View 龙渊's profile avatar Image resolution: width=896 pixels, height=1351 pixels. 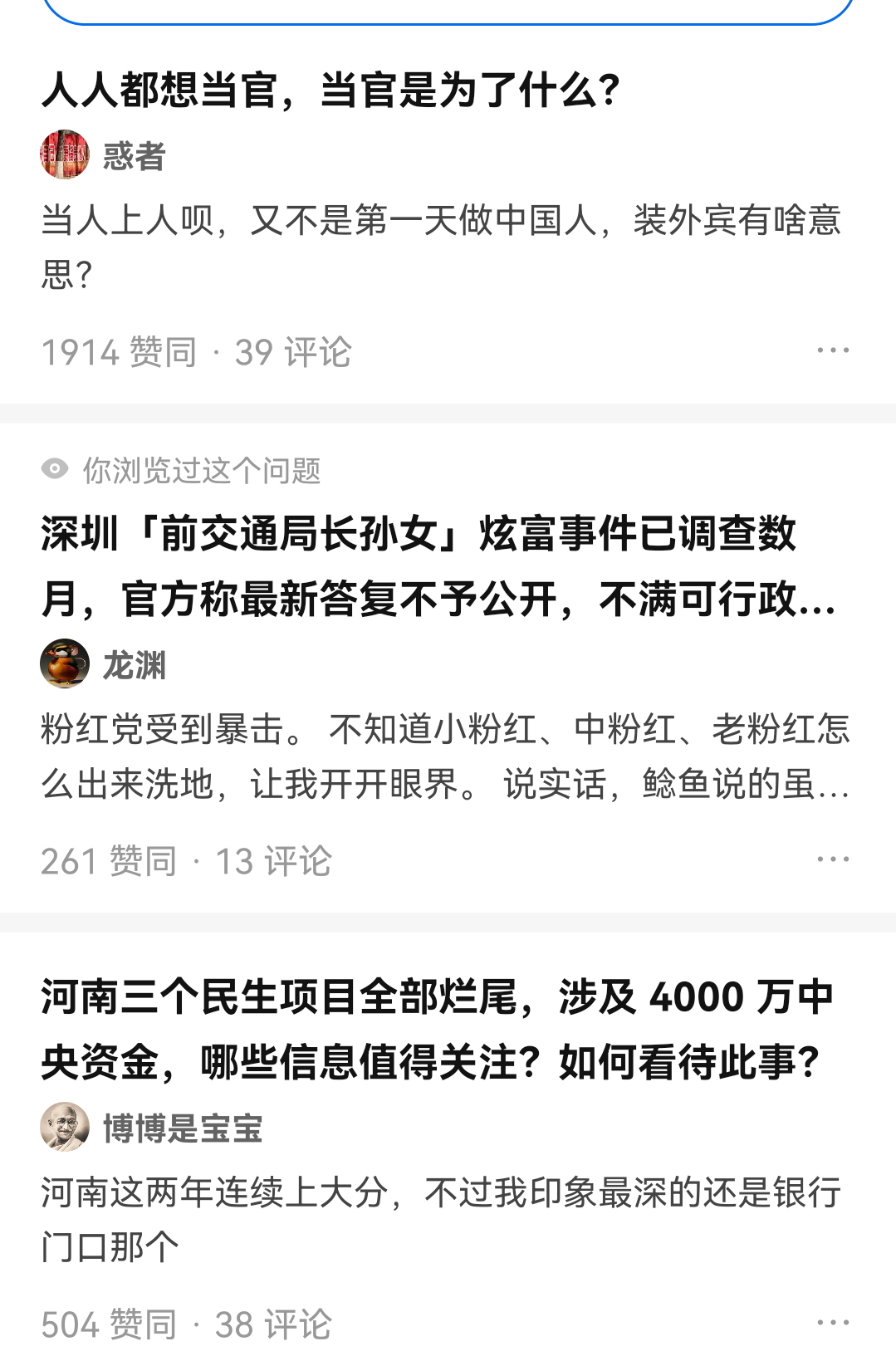(x=65, y=663)
